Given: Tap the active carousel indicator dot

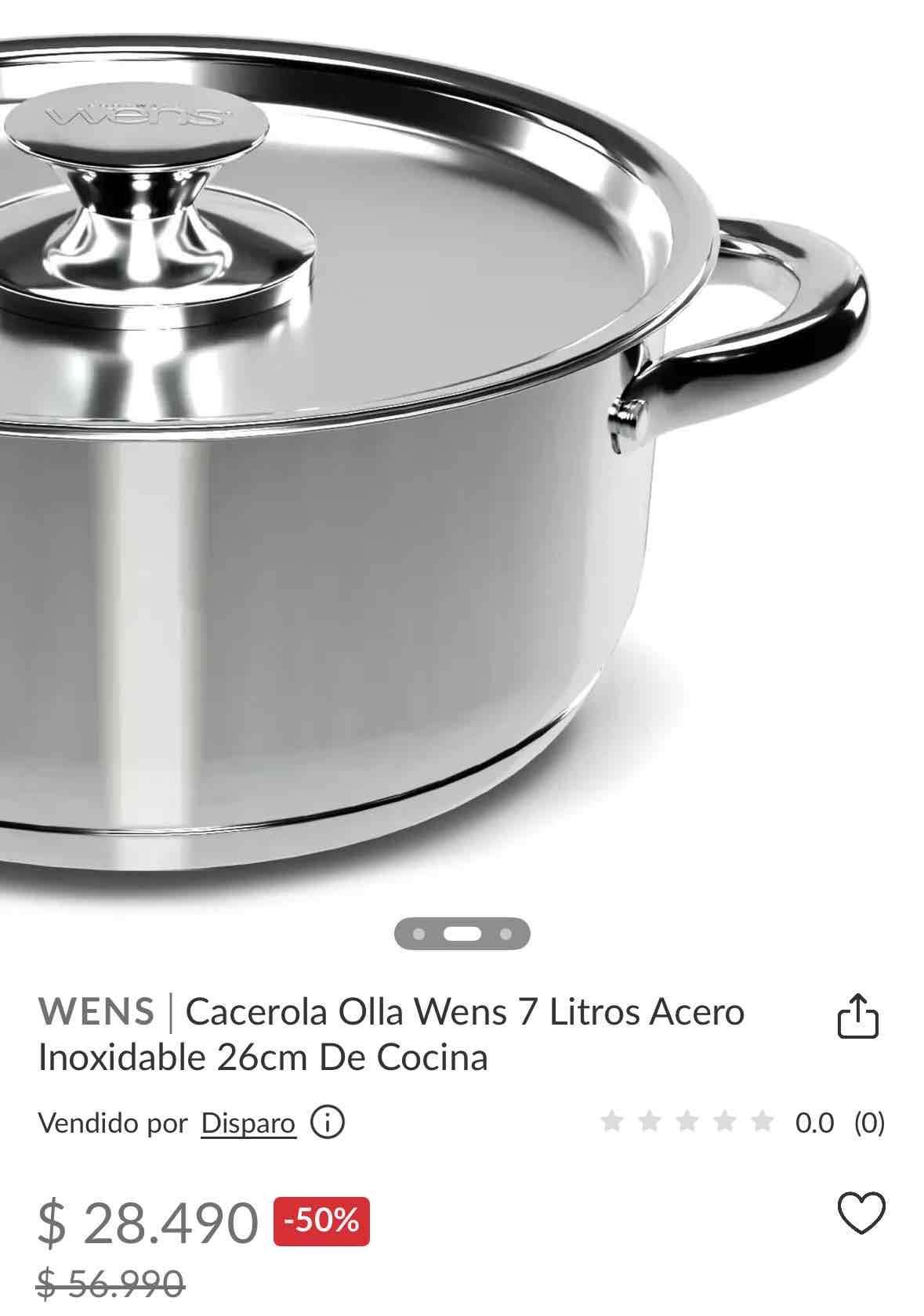Looking at the screenshot, I should pyautogui.click(x=461, y=933).
